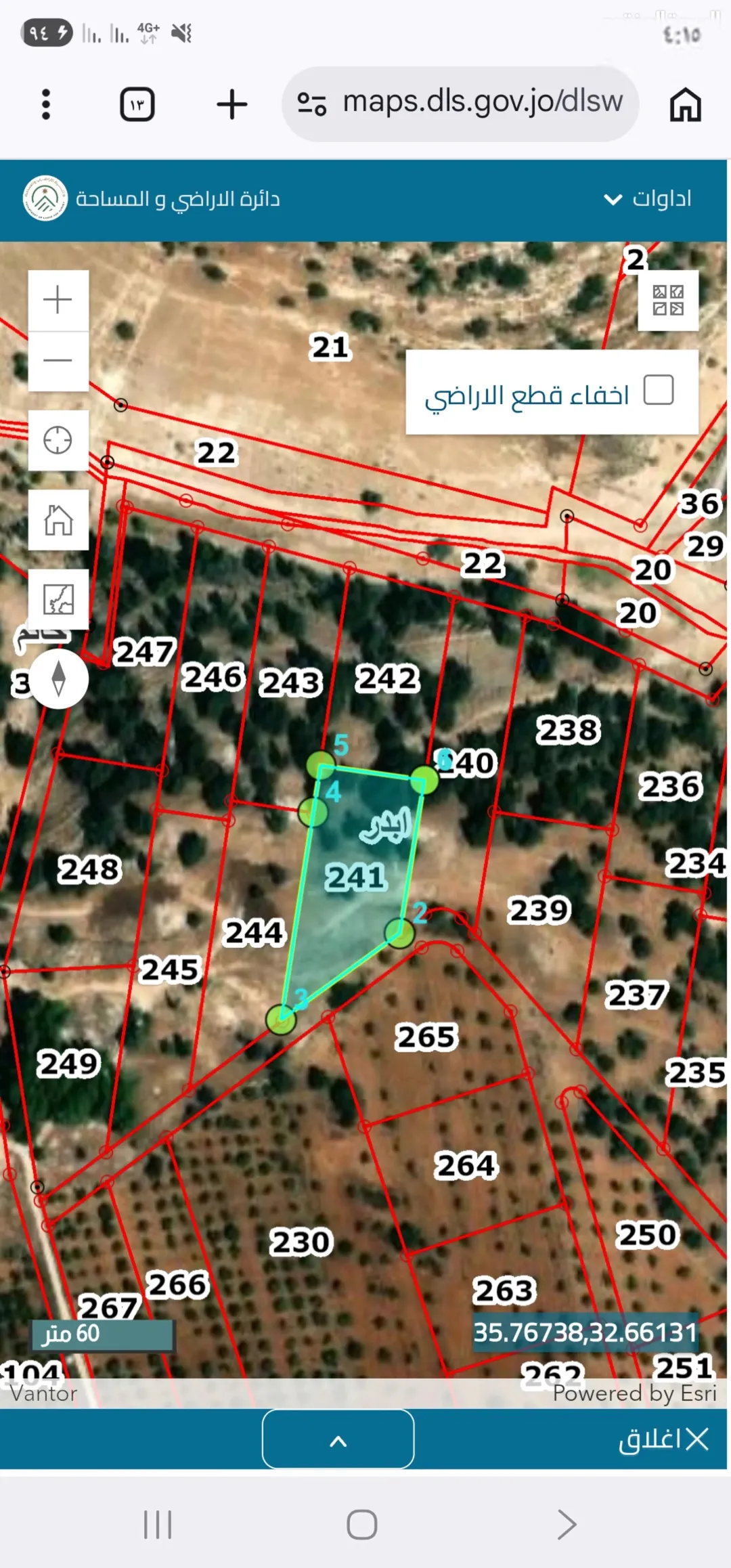Image resolution: width=731 pixels, height=1568 pixels.
Task: Tap the maps.dls.gov.jo address bar
Action: tap(460, 104)
